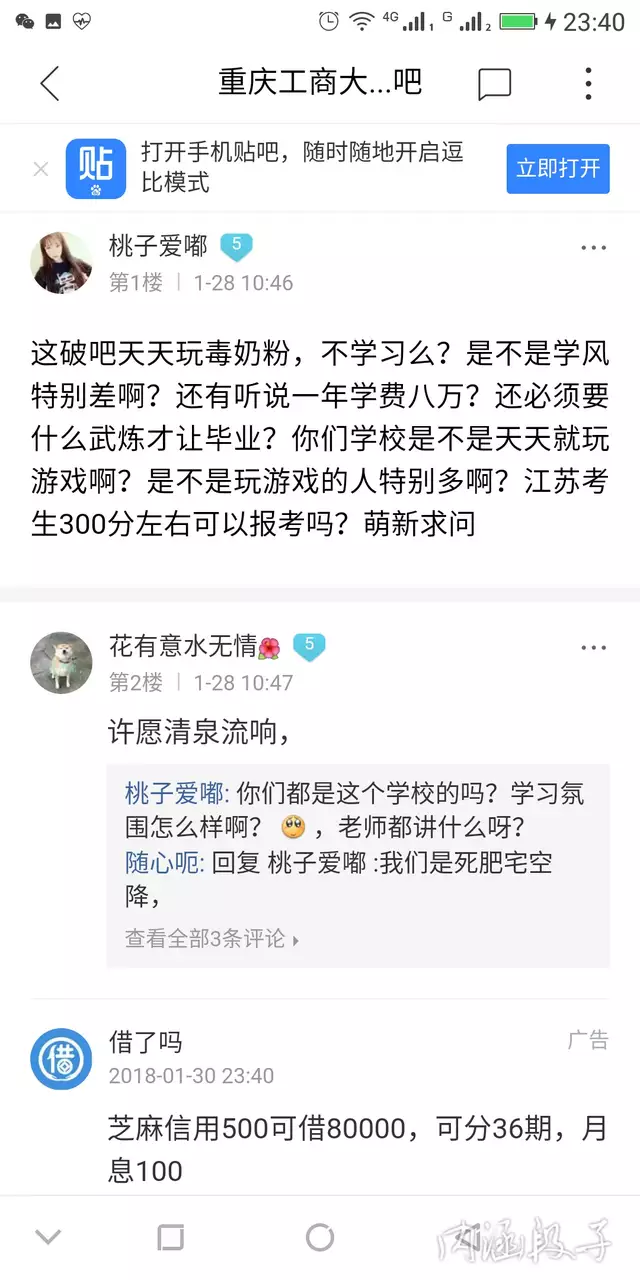640x1280 pixels.
Task: View 桃子爱嘟's profile avatar
Action: pos(61,263)
